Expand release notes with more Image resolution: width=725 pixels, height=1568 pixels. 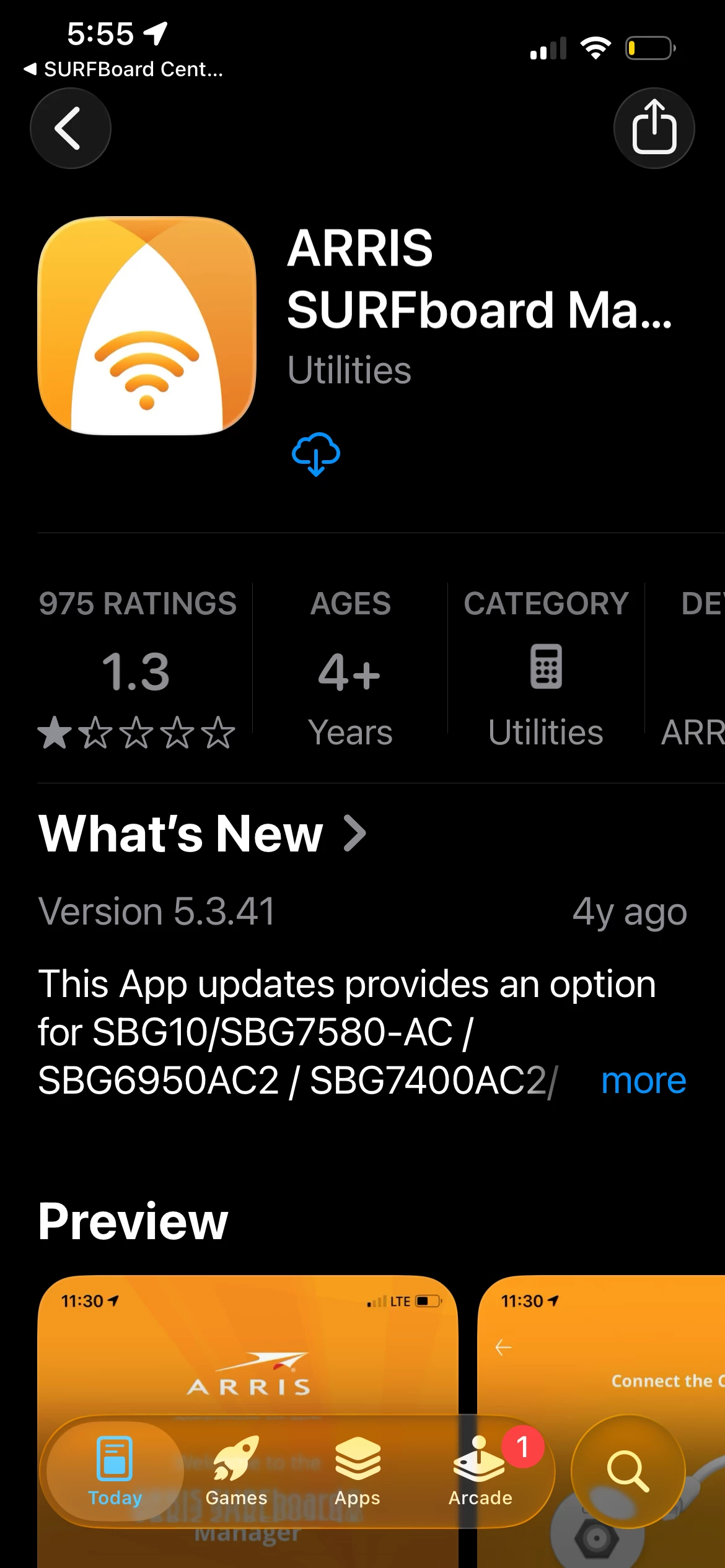point(643,1081)
